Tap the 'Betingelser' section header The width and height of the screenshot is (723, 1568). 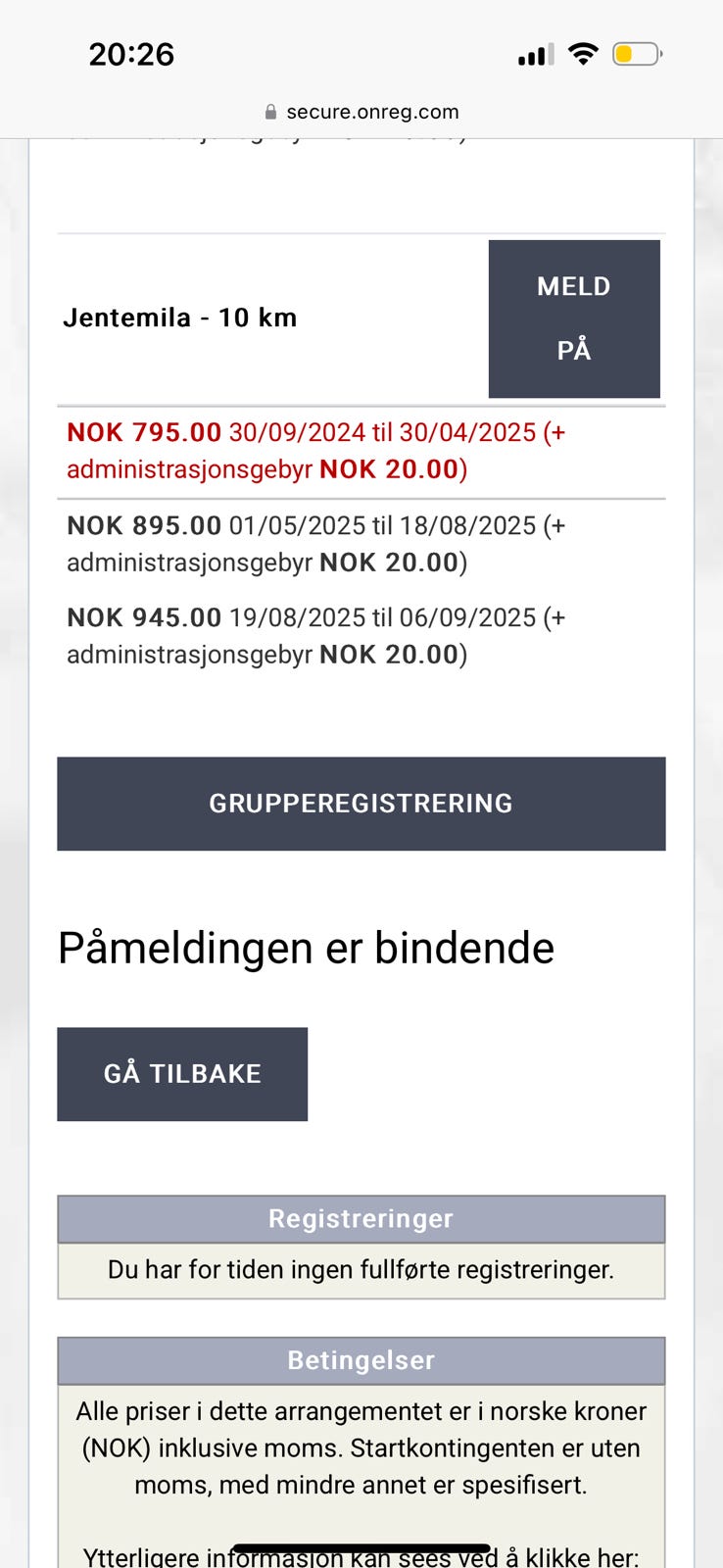(x=361, y=1360)
